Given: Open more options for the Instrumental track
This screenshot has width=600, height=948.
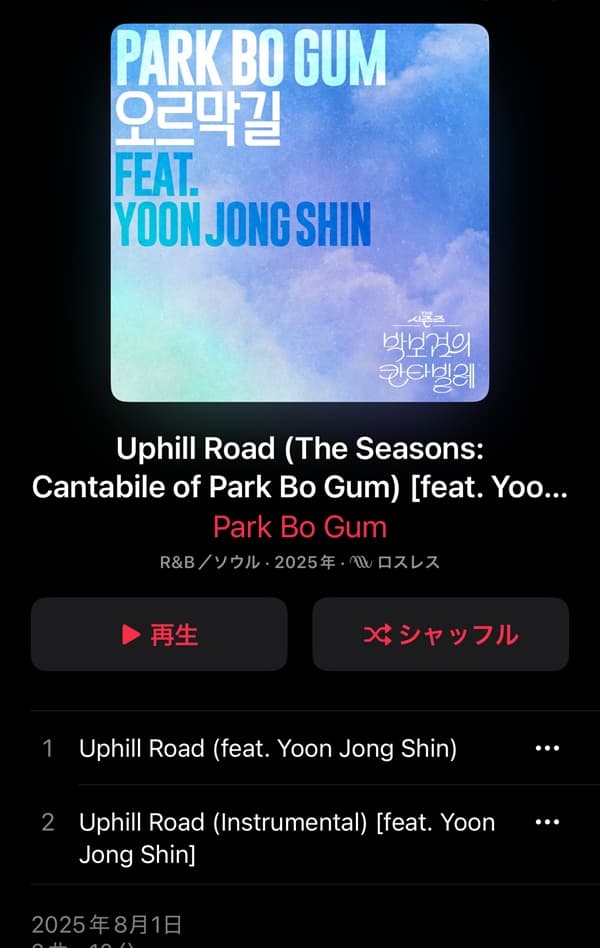Looking at the screenshot, I should [547, 822].
